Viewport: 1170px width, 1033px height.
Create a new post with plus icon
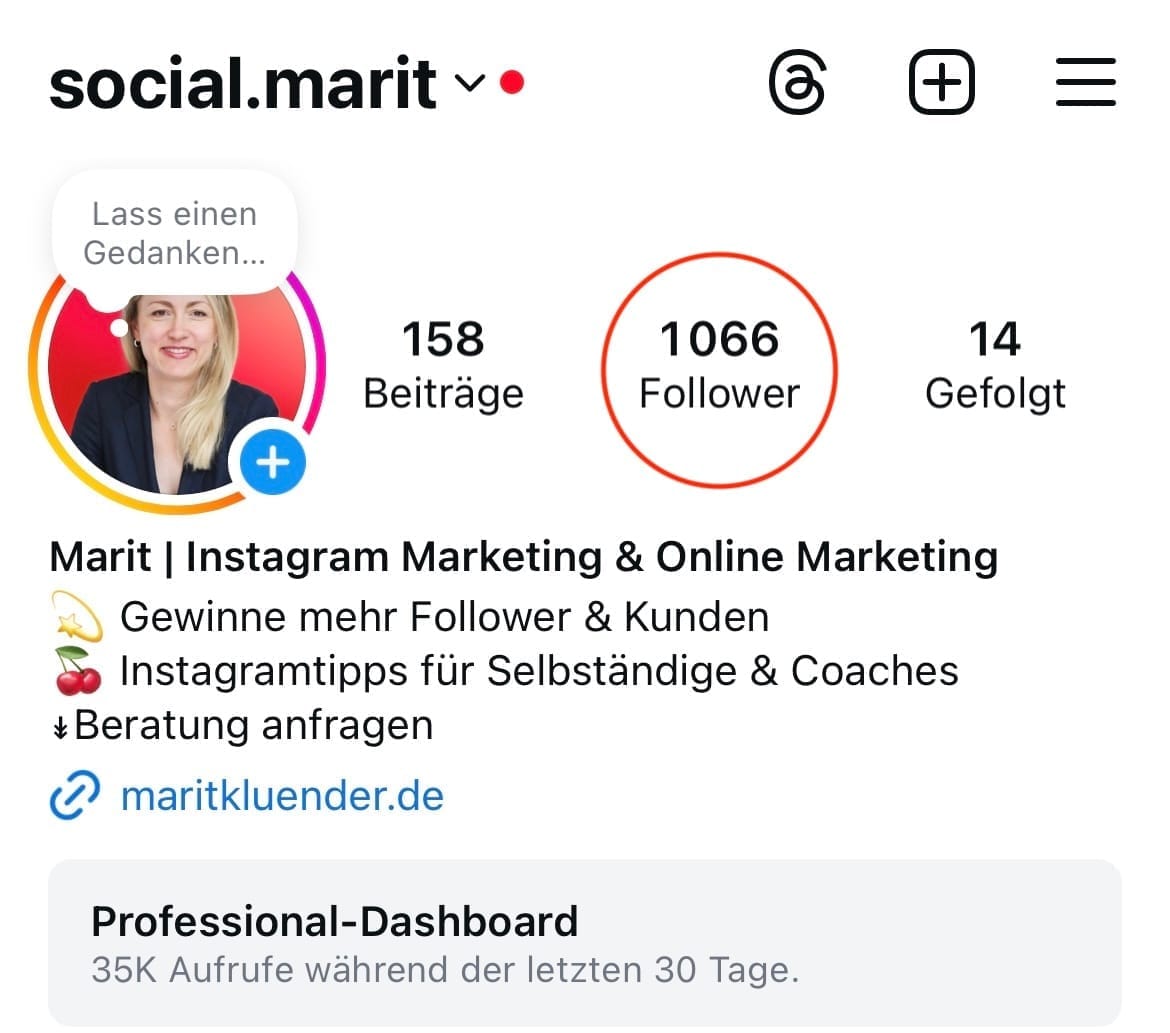tap(941, 82)
